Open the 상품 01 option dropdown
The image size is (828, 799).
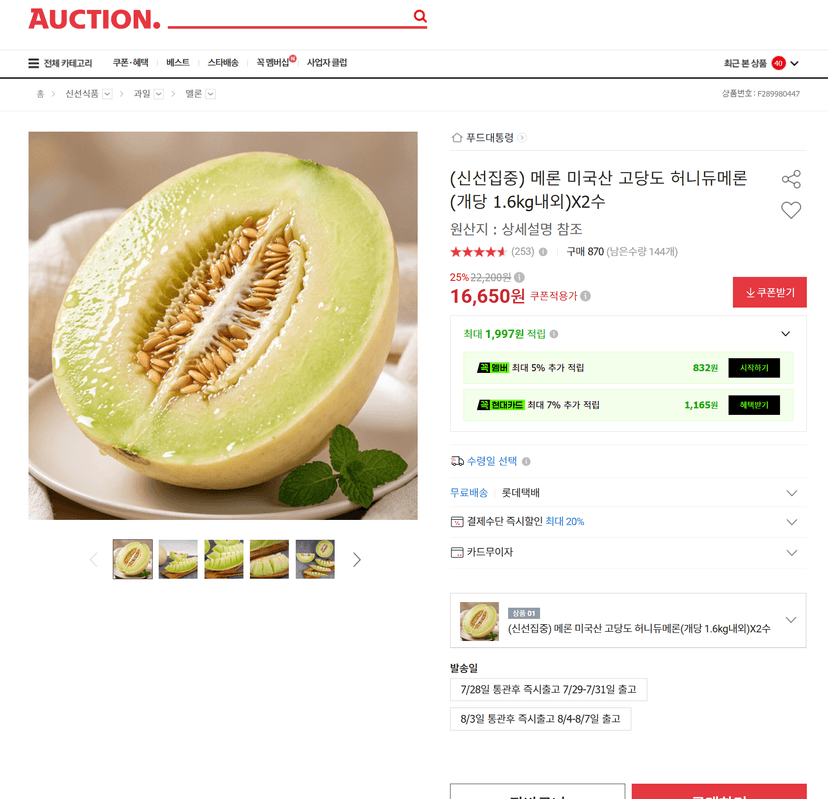(x=628, y=621)
